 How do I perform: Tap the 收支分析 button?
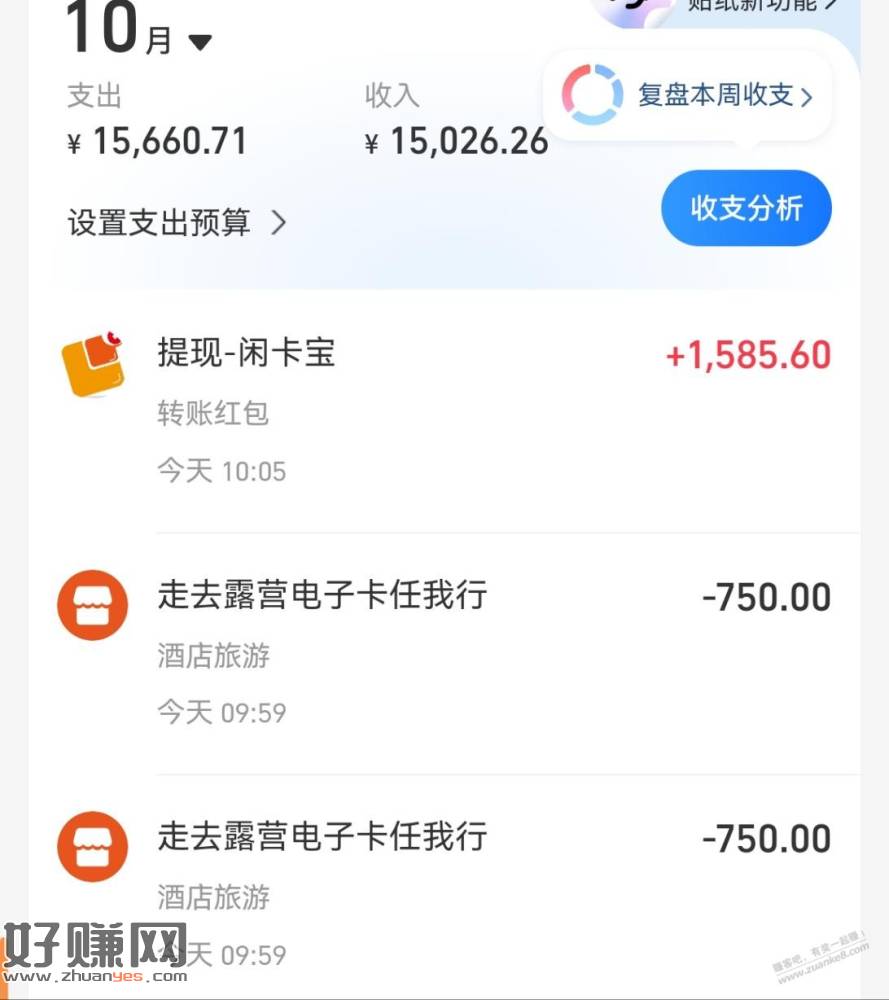746,208
